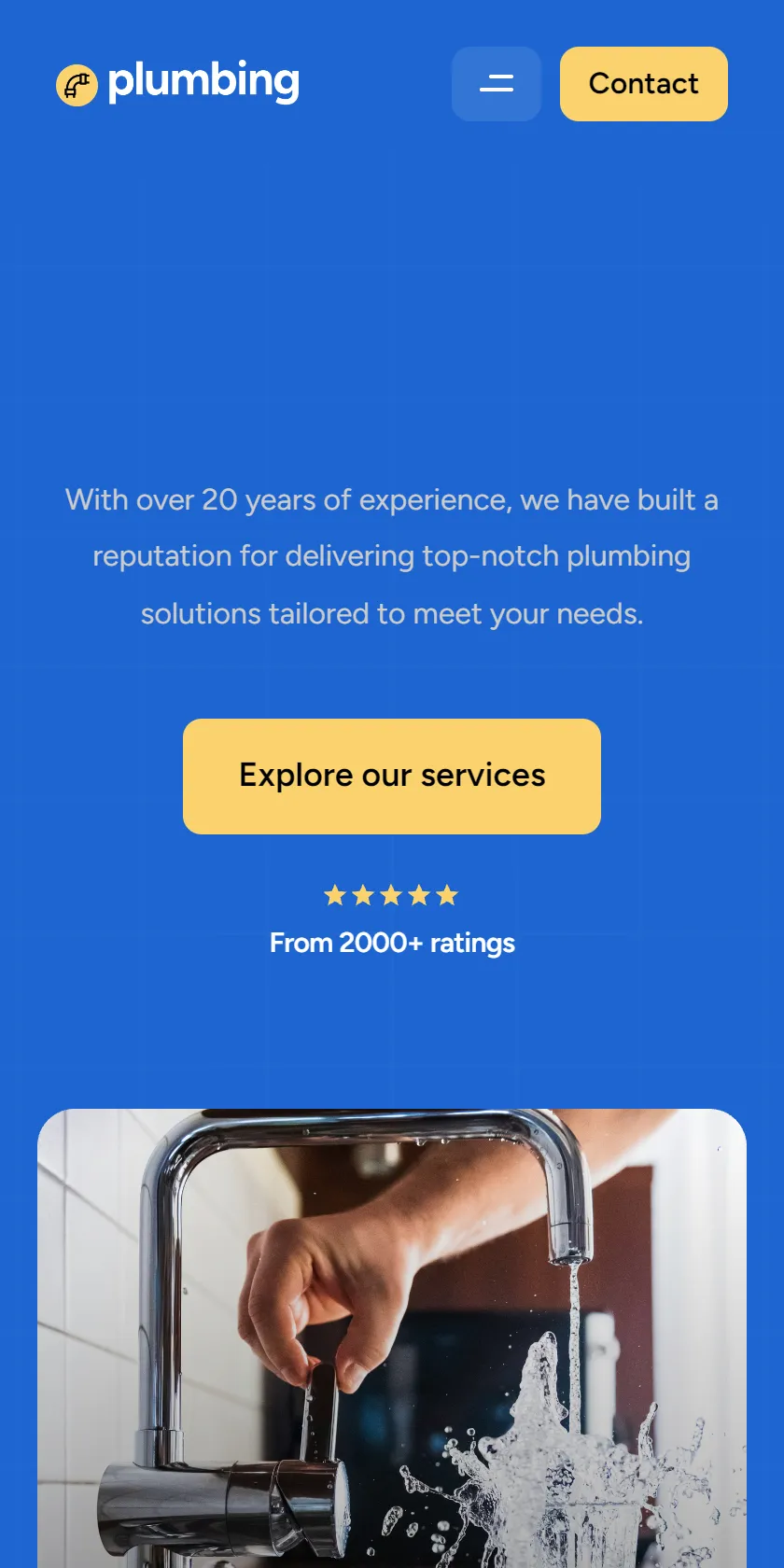784x1568 pixels.
Task: Tap the Contact button
Action: (644, 84)
